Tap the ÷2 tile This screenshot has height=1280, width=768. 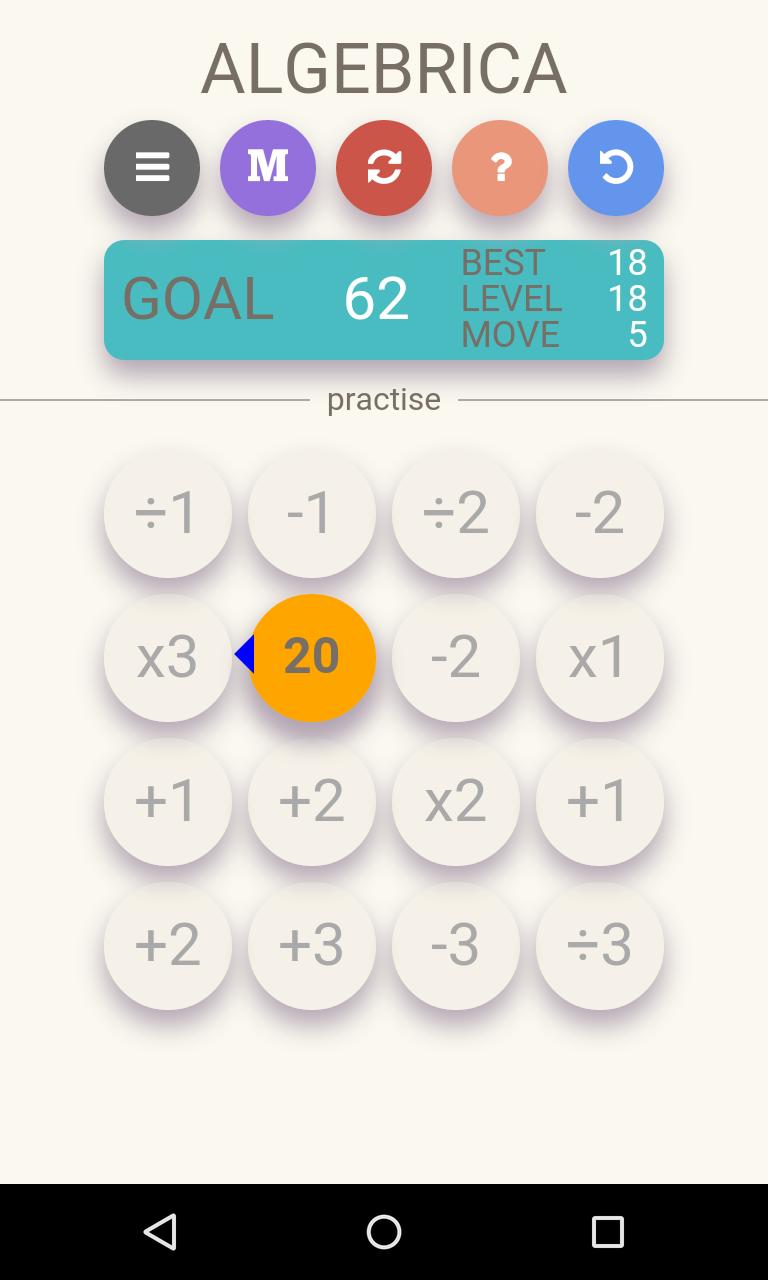(x=456, y=514)
